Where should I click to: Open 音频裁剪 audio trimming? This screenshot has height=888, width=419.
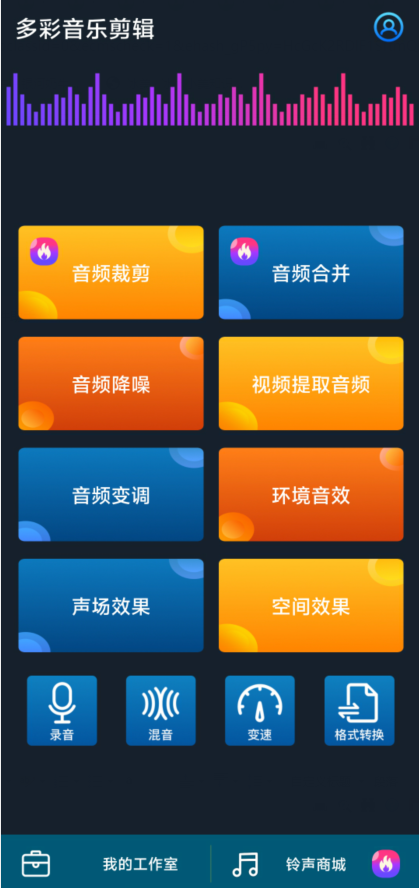tap(111, 272)
